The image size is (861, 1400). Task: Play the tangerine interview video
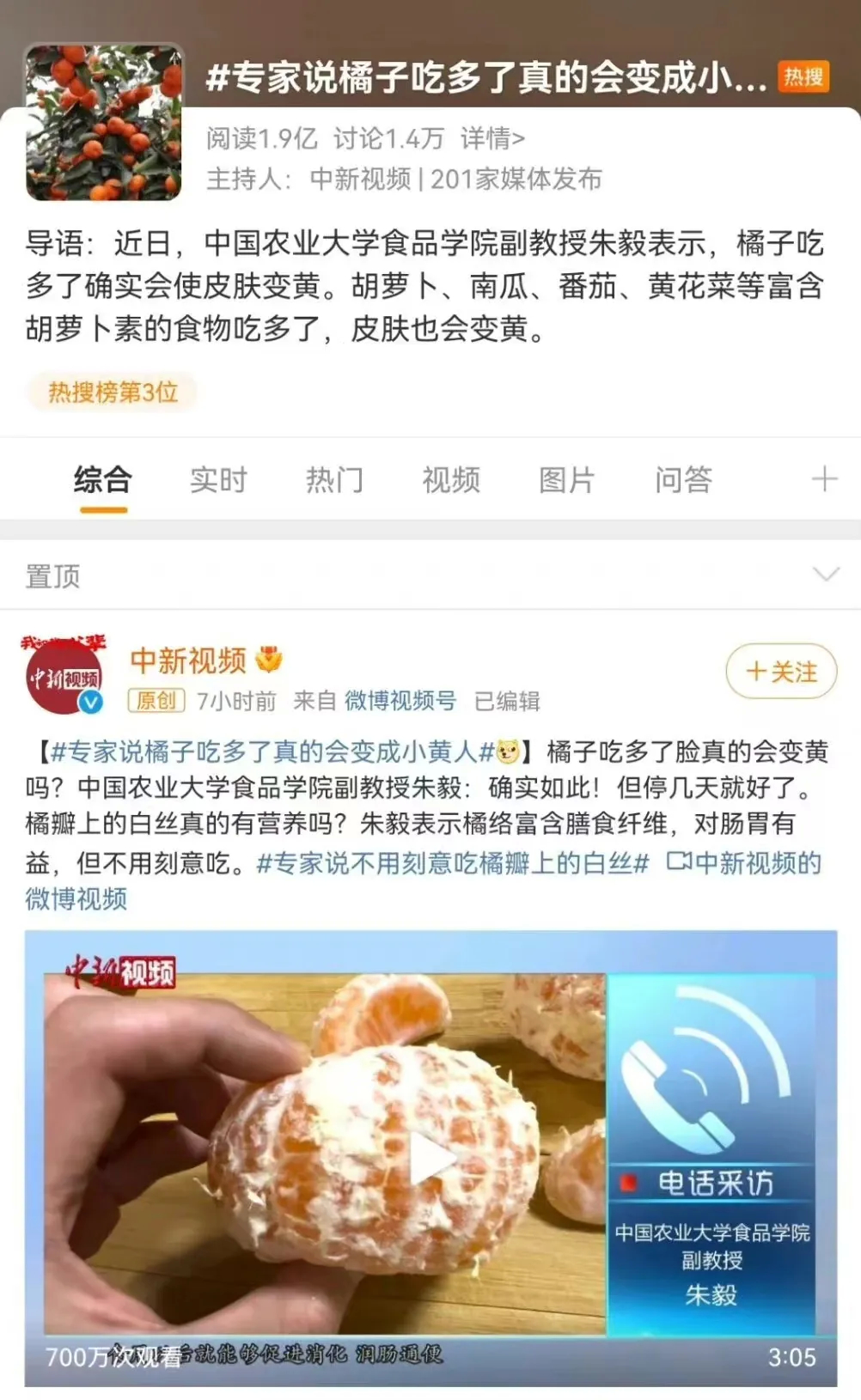[x=430, y=1158]
